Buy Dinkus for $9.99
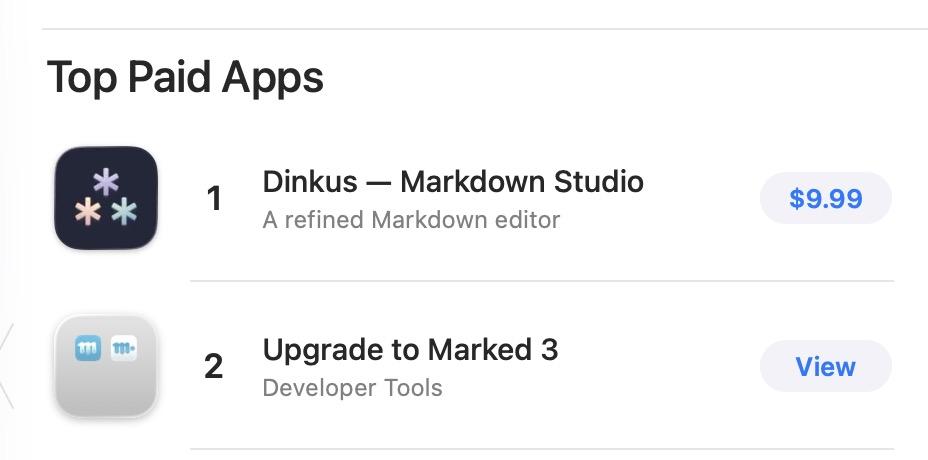The width and height of the screenshot is (928, 460). (825, 198)
